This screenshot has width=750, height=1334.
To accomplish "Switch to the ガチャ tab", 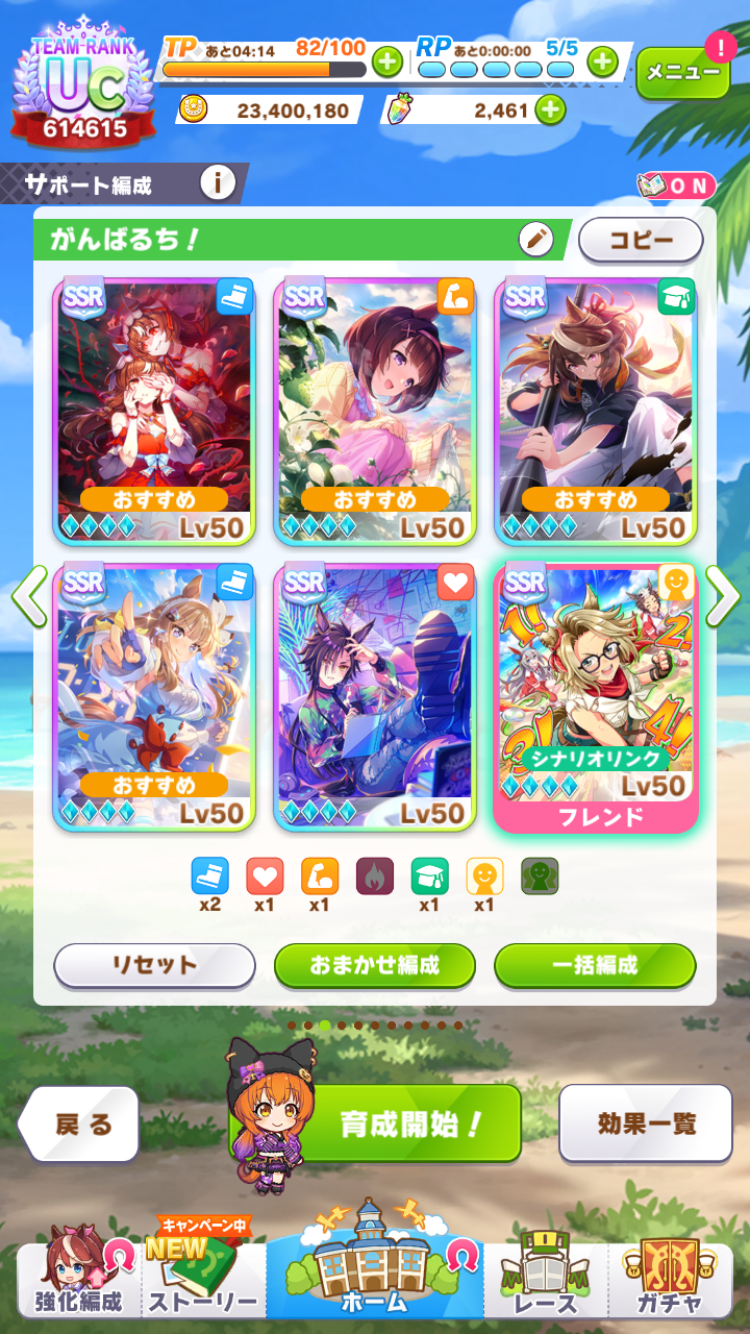I will [669, 1277].
